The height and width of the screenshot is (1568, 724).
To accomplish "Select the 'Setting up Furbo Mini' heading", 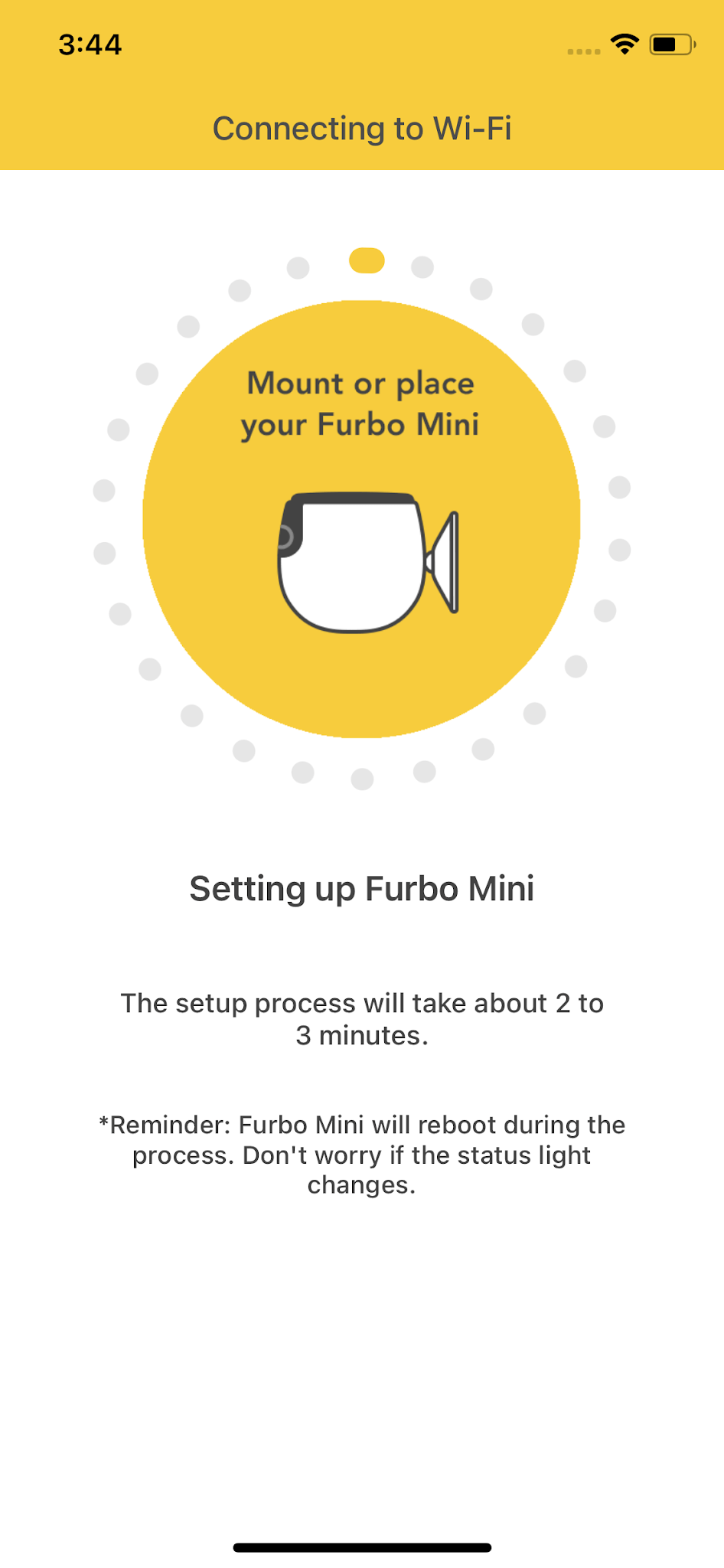I will click(x=362, y=888).
